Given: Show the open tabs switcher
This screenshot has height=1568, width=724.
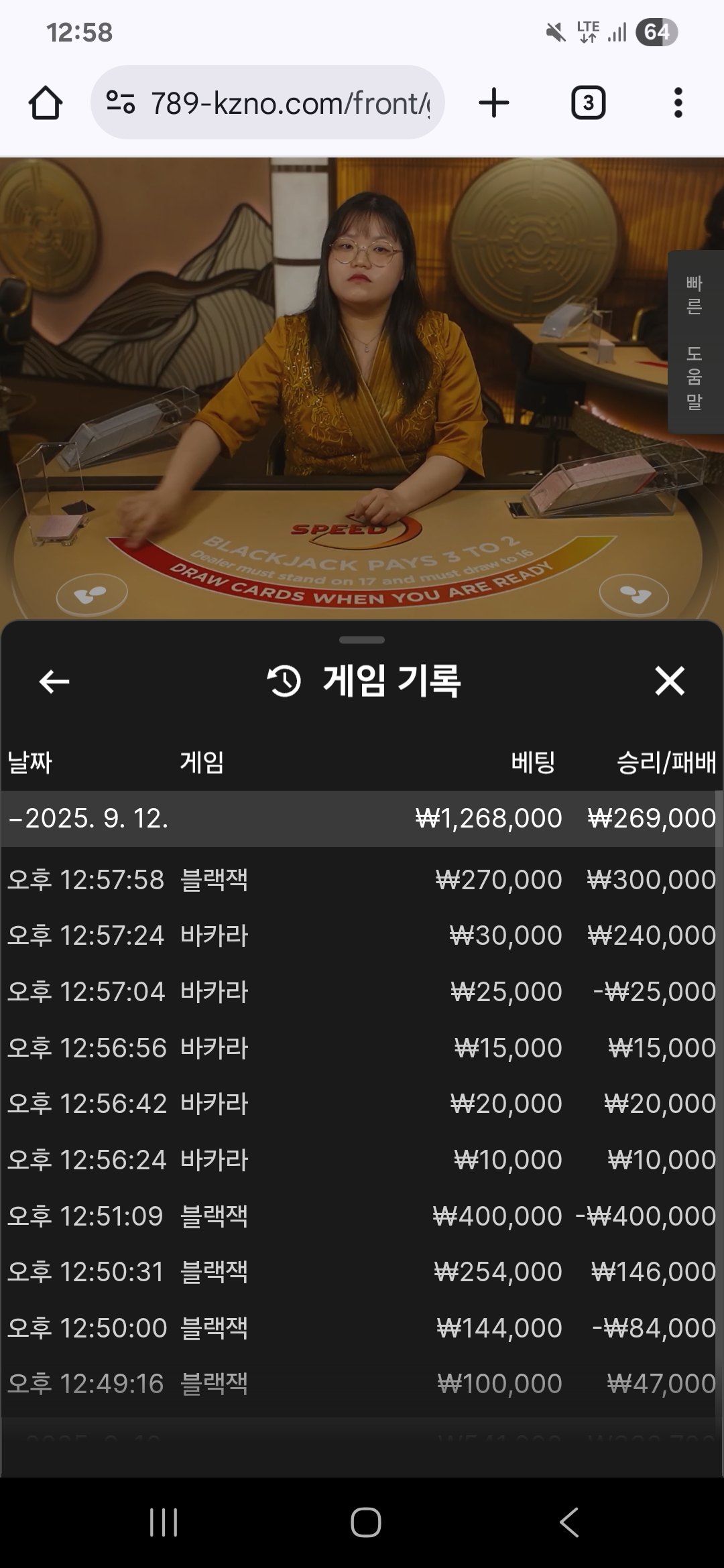Looking at the screenshot, I should tap(588, 103).
